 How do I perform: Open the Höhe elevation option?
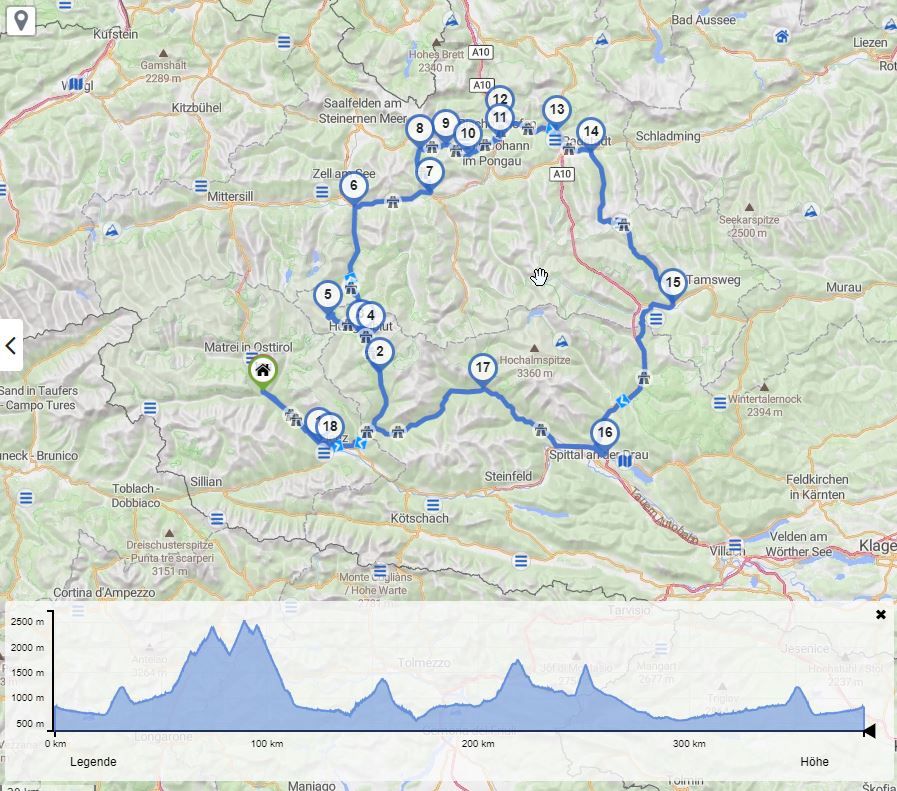point(814,761)
